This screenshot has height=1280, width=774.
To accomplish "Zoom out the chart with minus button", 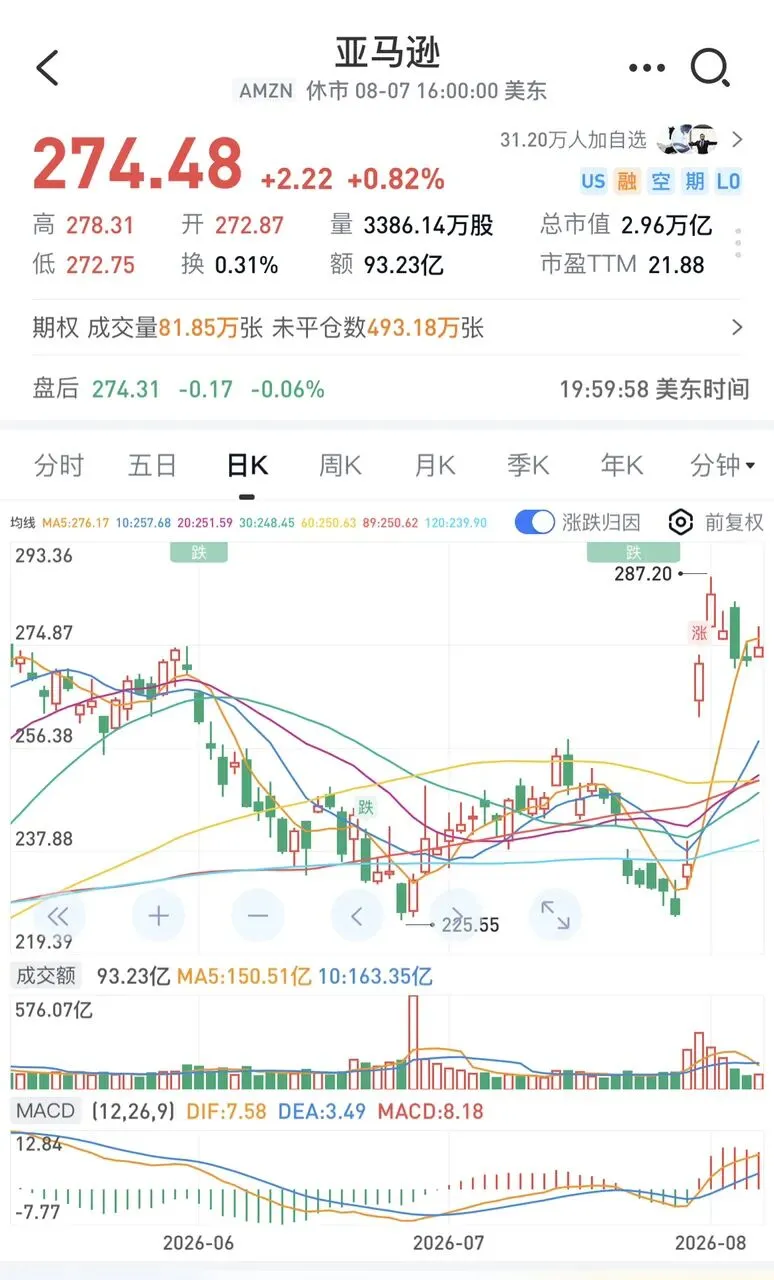I will tap(257, 915).
